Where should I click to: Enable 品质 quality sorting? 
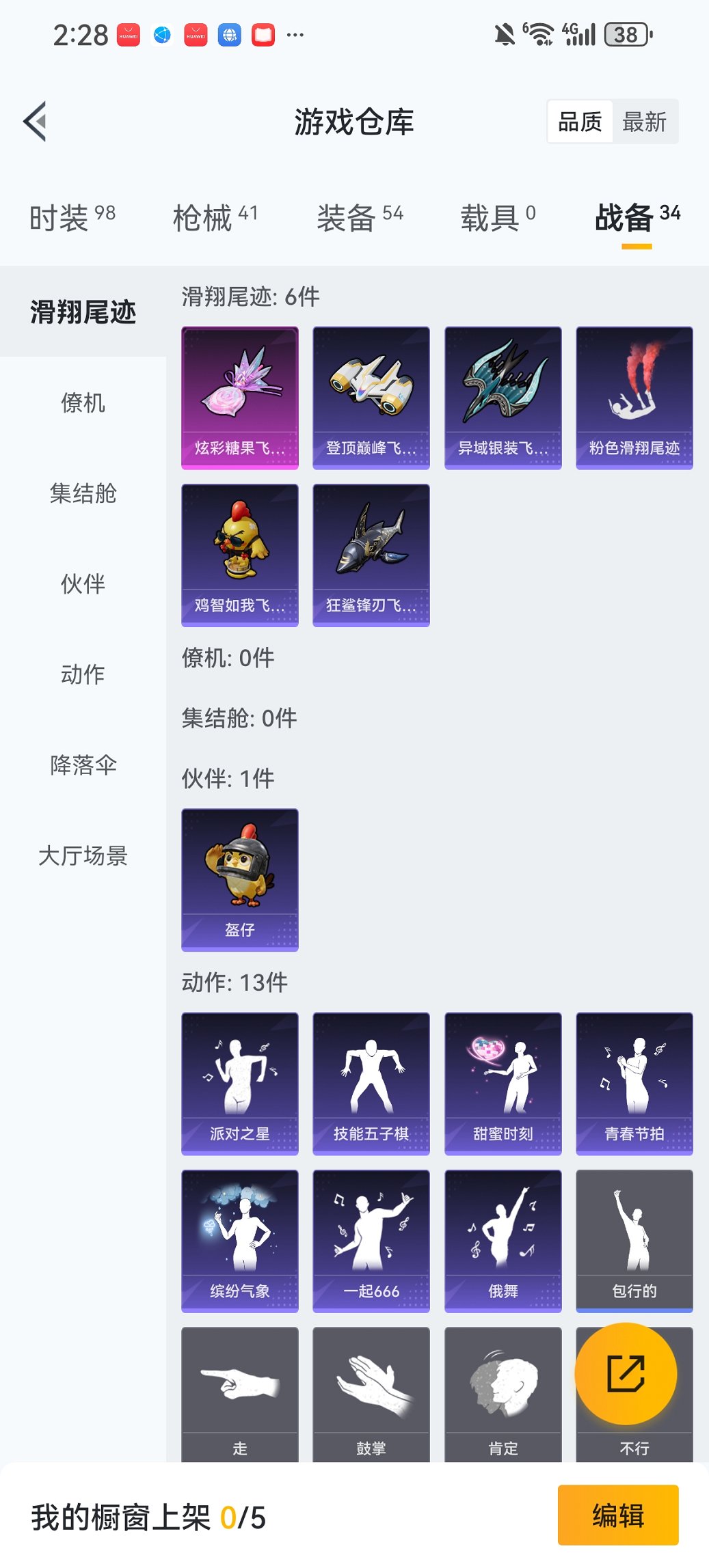(580, 122)
